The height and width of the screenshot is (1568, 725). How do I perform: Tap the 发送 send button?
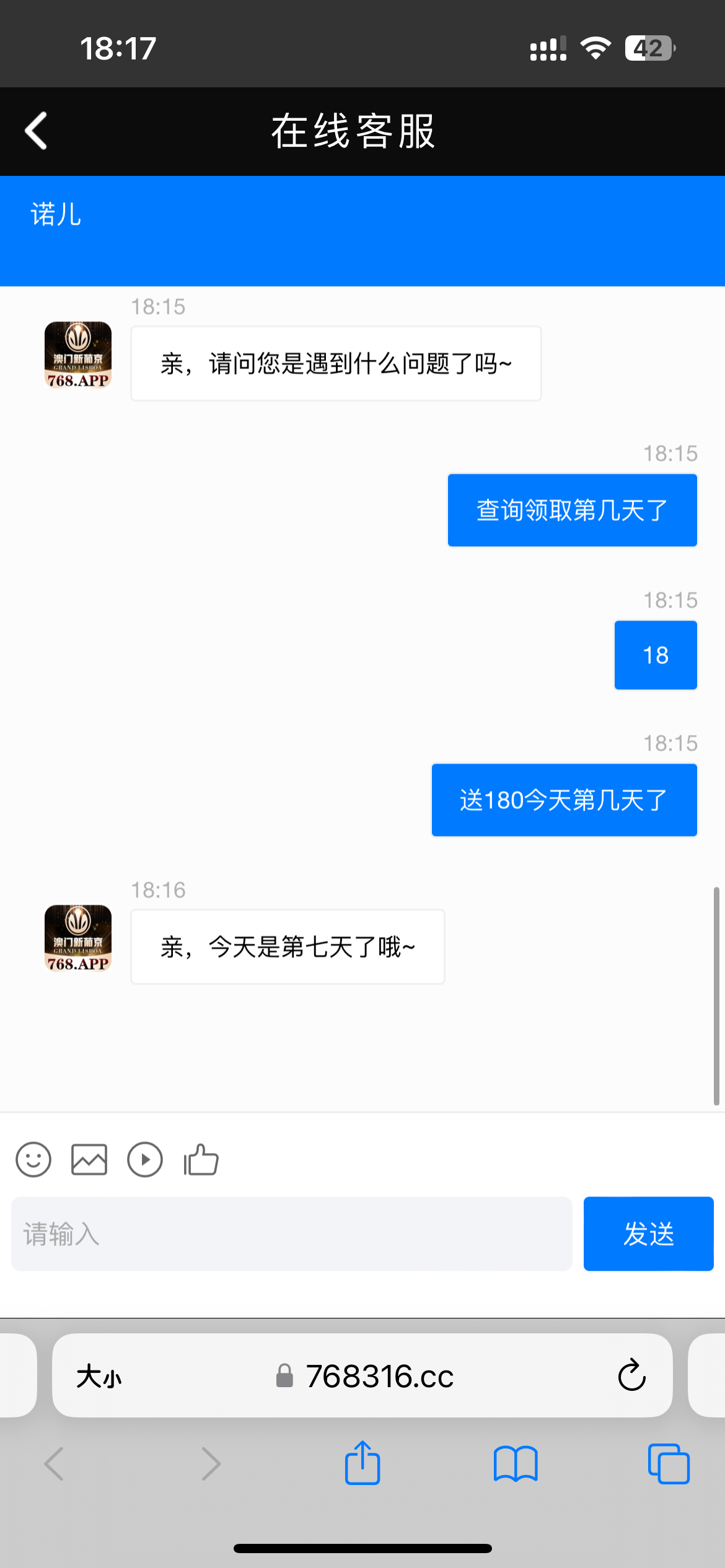[648, 1234]
